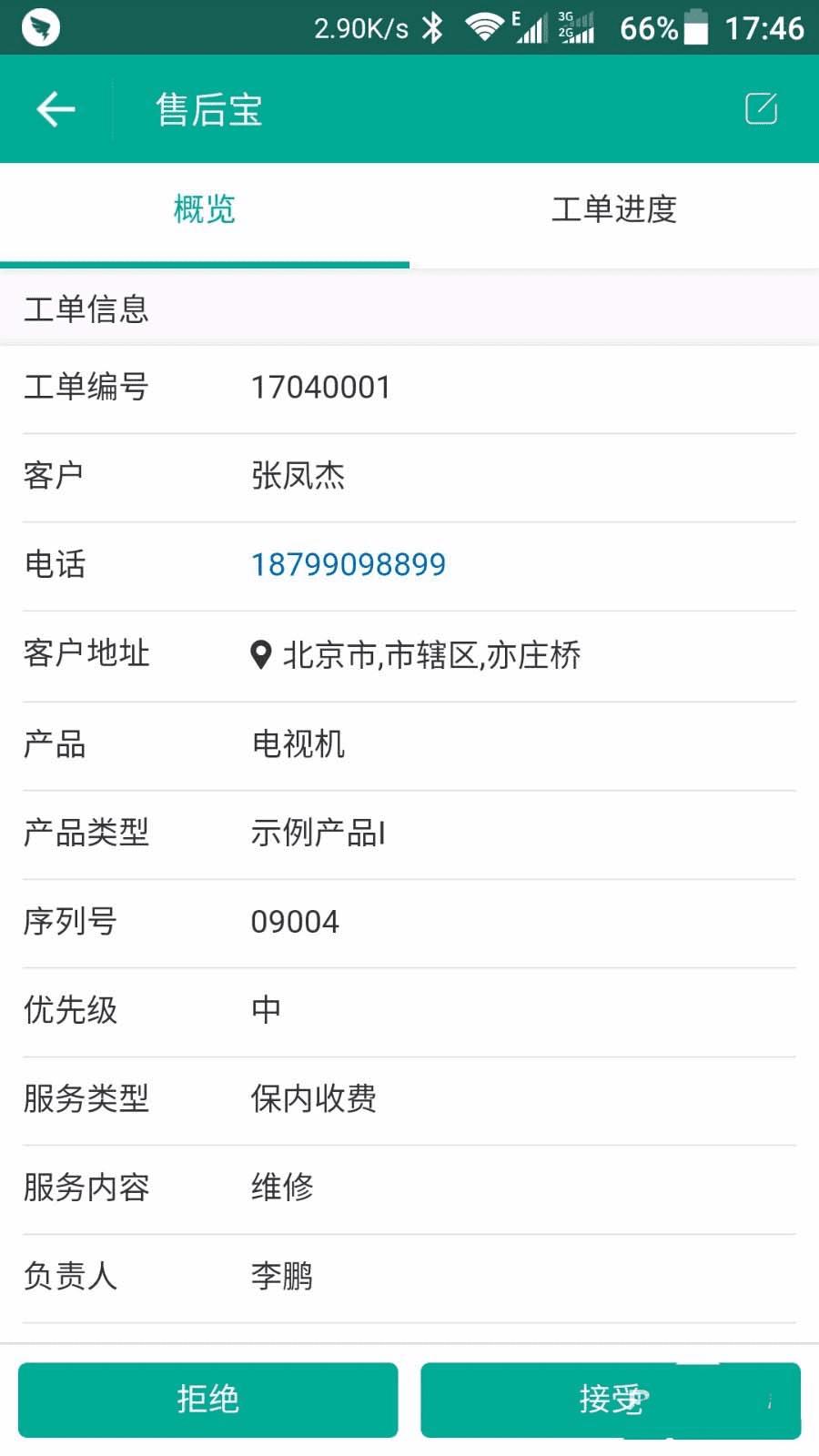Tap the 拒绝 button to reject the order
819x1456 pixels.
click(x=208, y=1400)
